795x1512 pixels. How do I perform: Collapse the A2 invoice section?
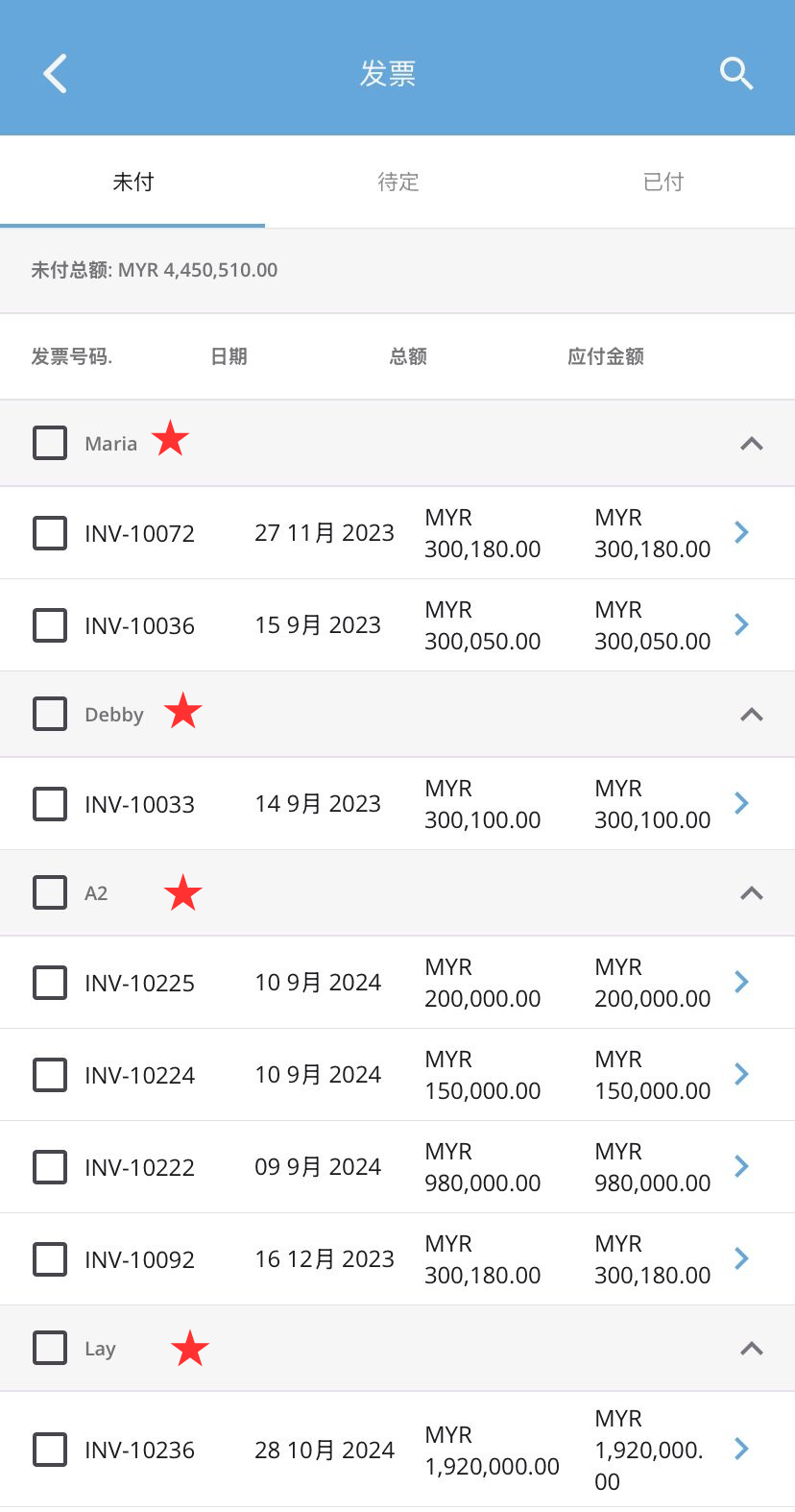(x=752, y=893)
